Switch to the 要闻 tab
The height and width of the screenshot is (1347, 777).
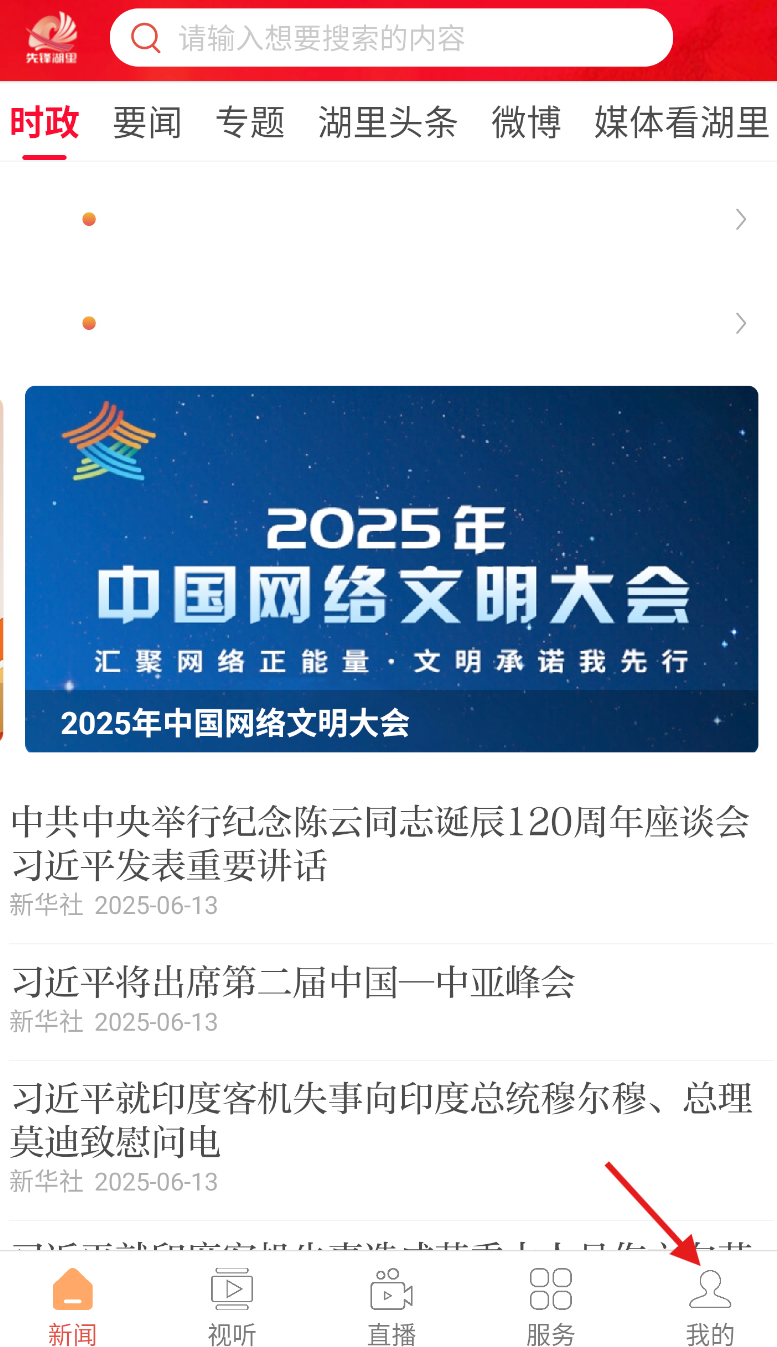pyautogui.click(x=147, y=123)
